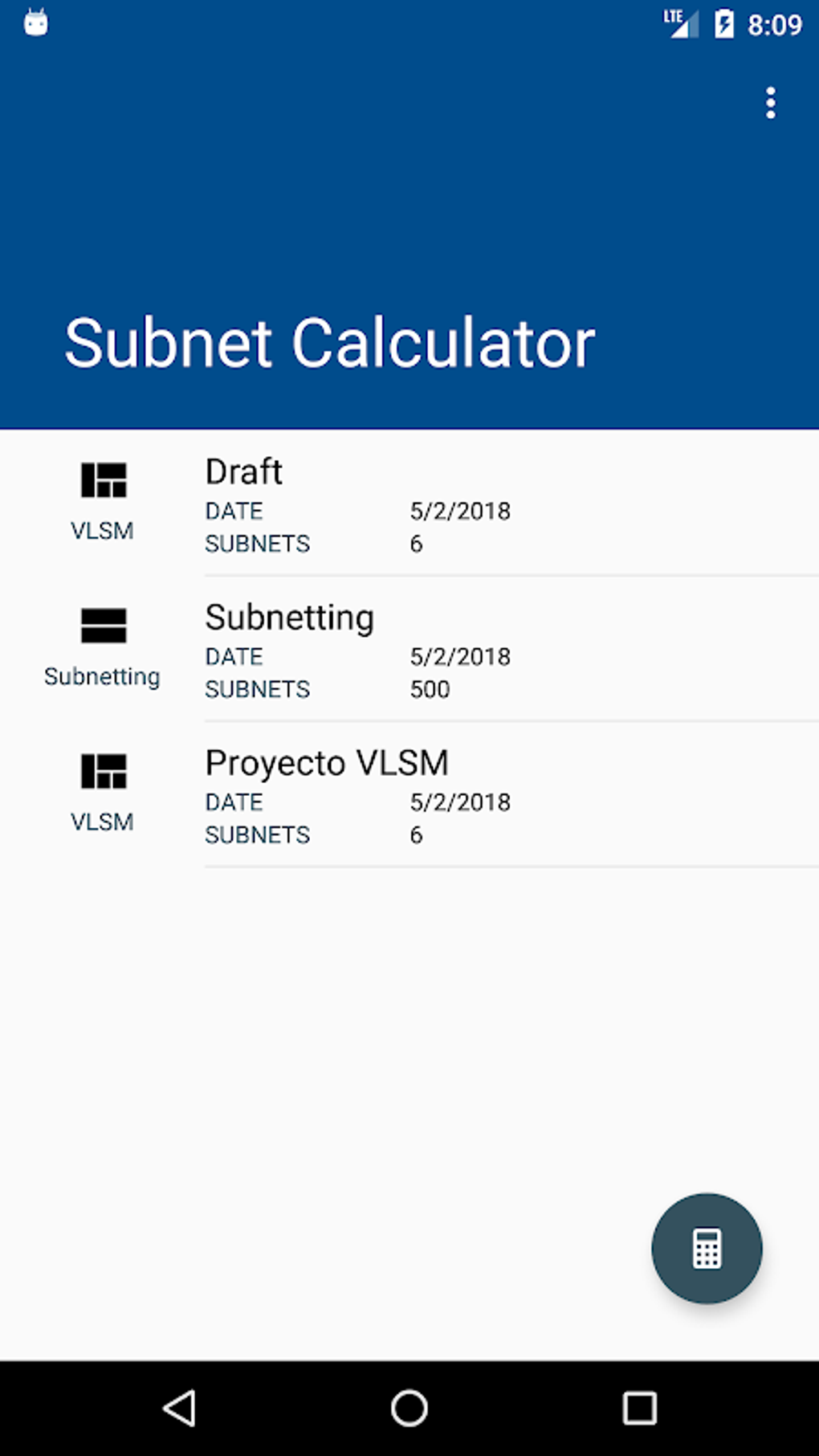
Task: Tap the system home button
Action: click(409, 1408)
